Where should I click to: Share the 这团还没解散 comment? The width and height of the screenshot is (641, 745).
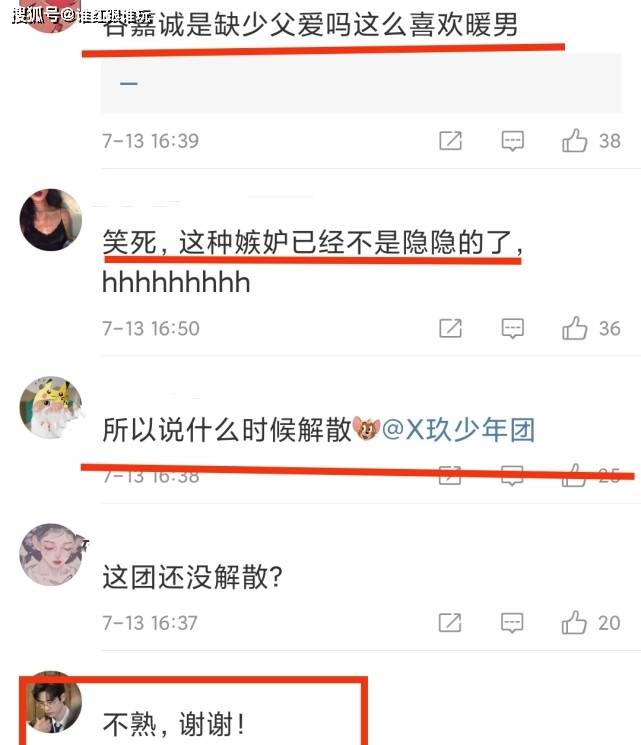click(x=451, y=623)
